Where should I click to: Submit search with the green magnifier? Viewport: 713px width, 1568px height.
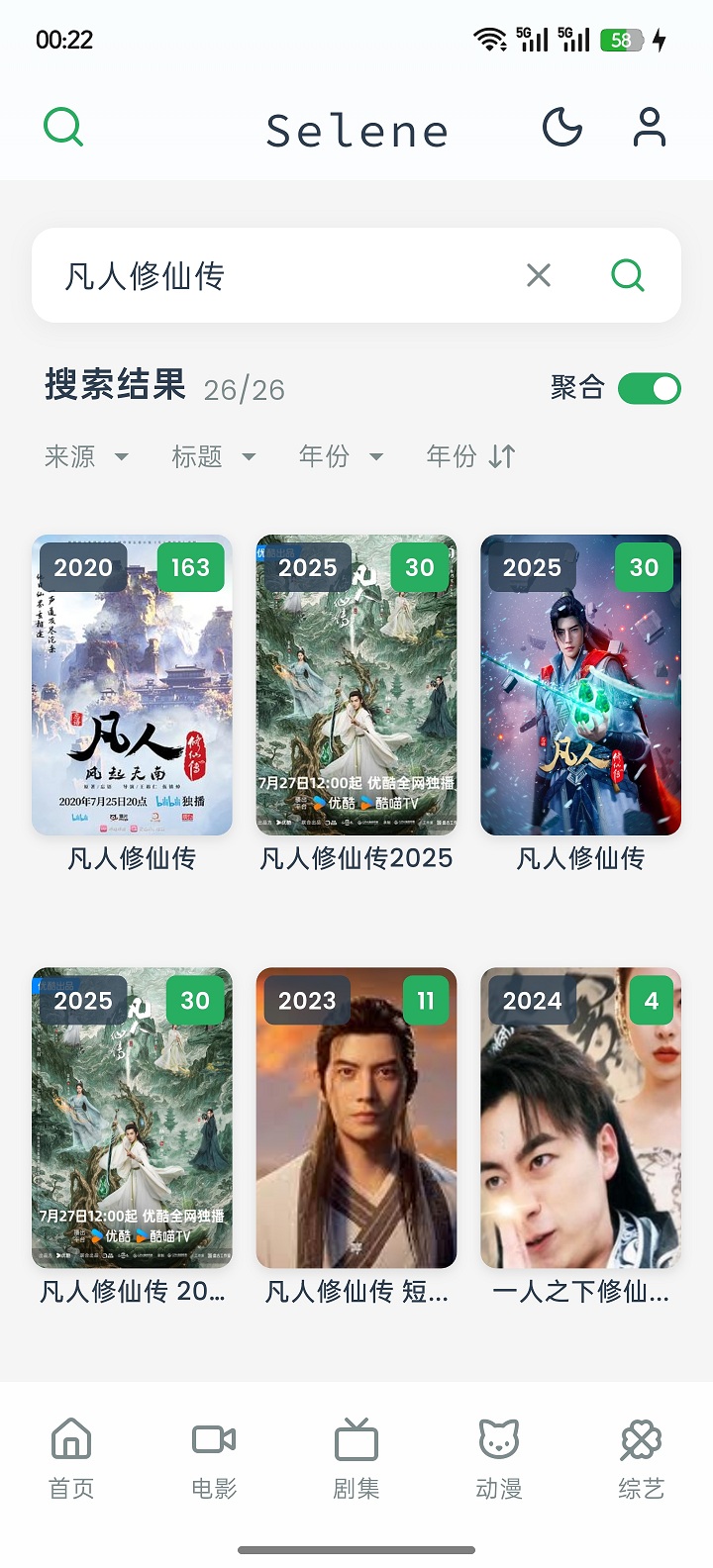click(x=628, y=275)
